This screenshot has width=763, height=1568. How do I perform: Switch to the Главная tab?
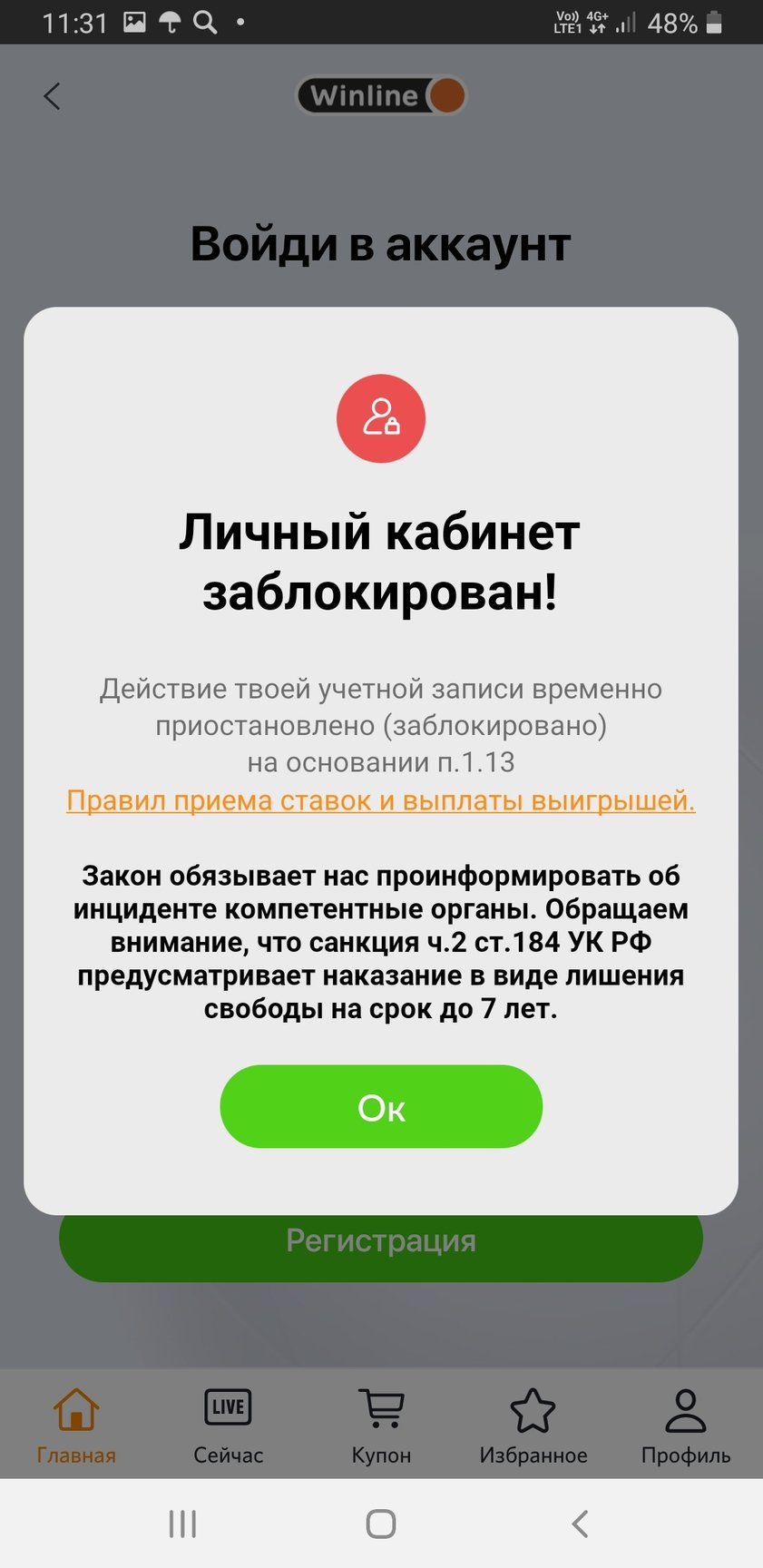coord(76,1426)
